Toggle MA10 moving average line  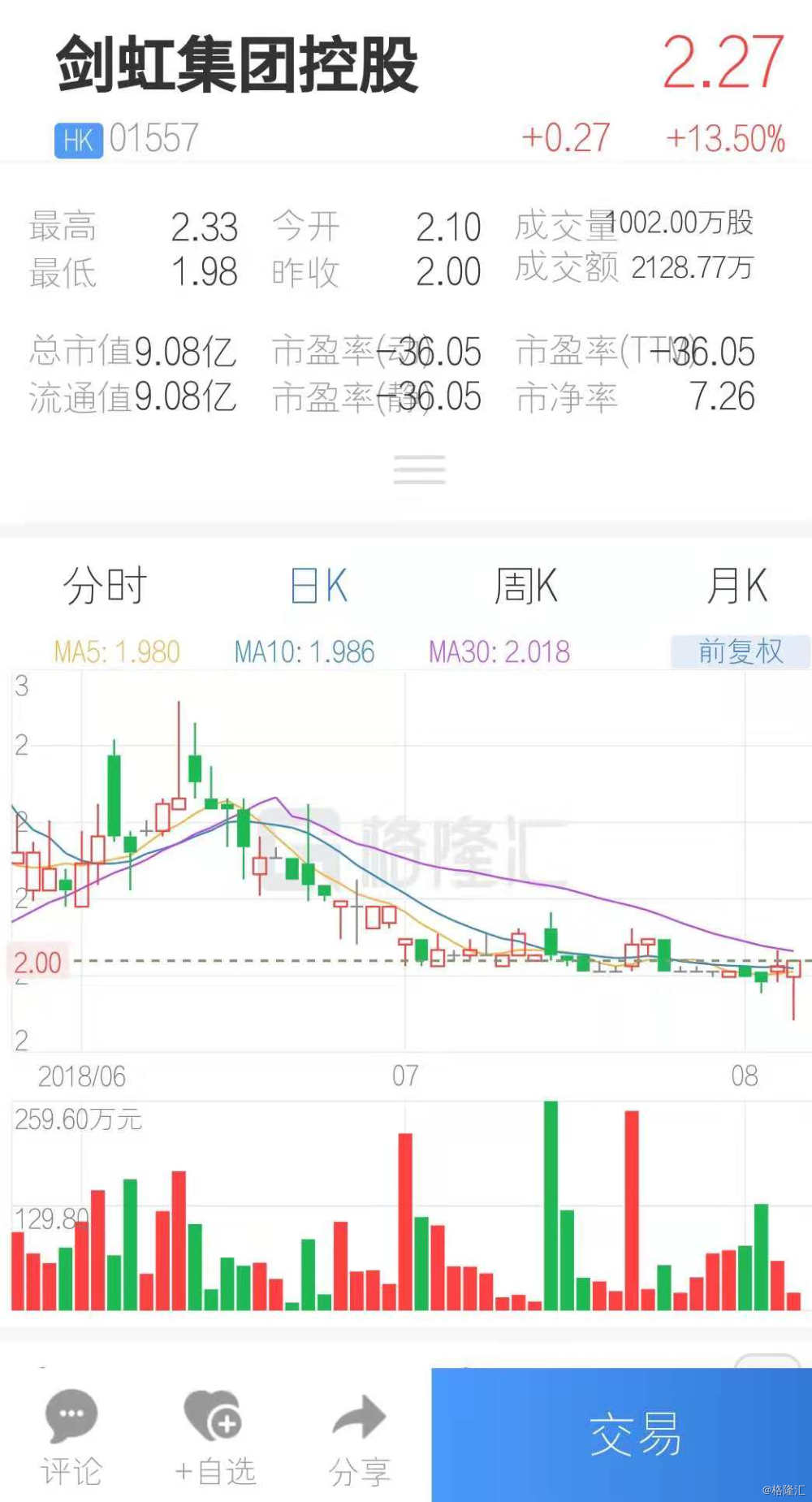coord(304,651)
